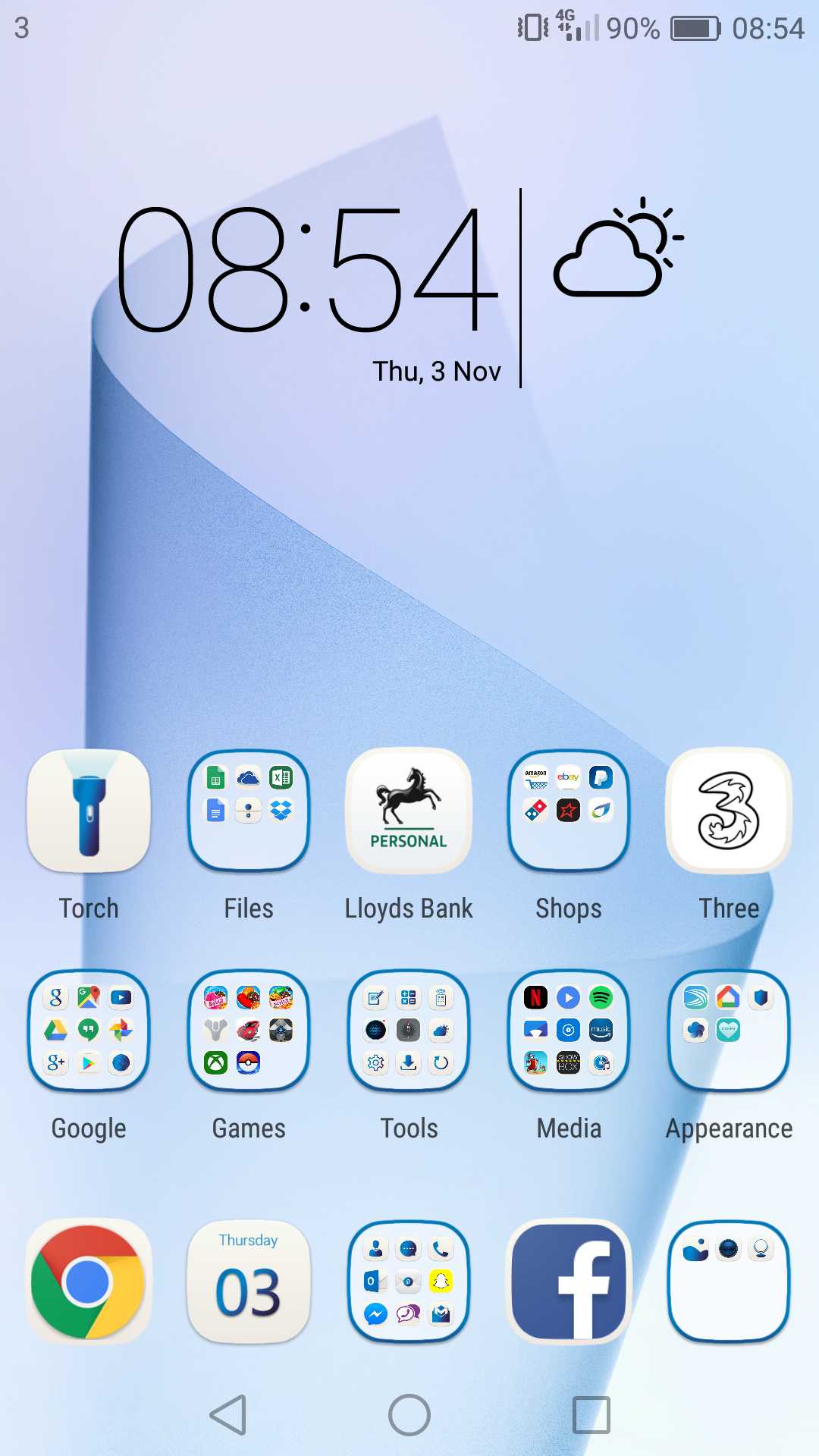This screenshot has width=819, height=1456.
Task: Launch the Lloyds Bank app
Action: (409, 810)
